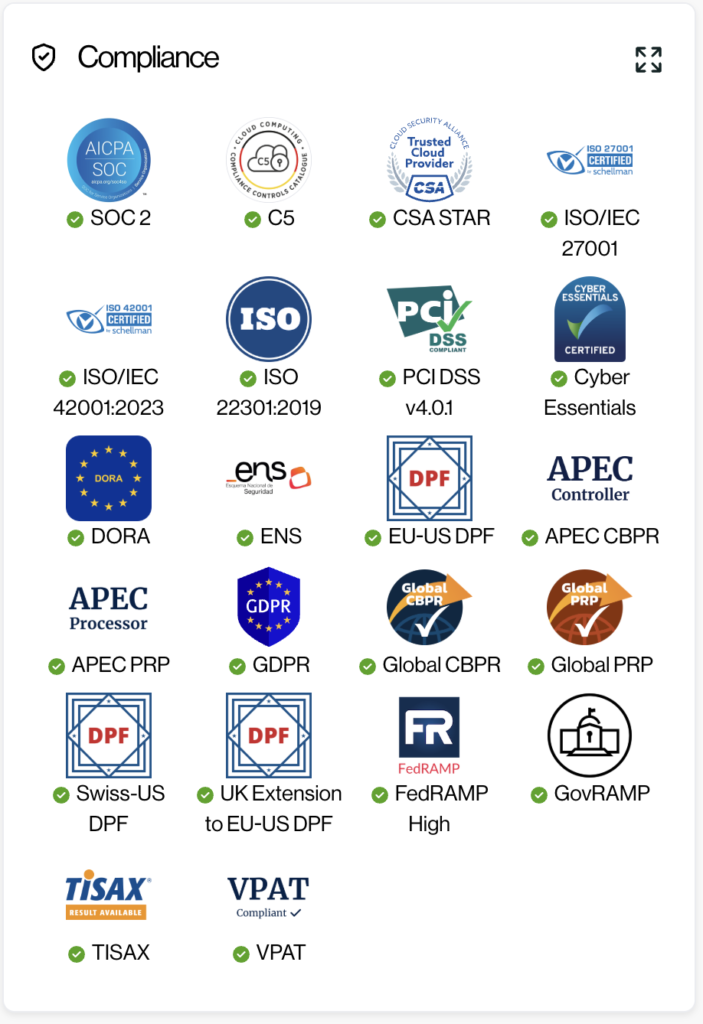Open the C5 compliance item
703x1024 pixels.
tap(269, 160)
